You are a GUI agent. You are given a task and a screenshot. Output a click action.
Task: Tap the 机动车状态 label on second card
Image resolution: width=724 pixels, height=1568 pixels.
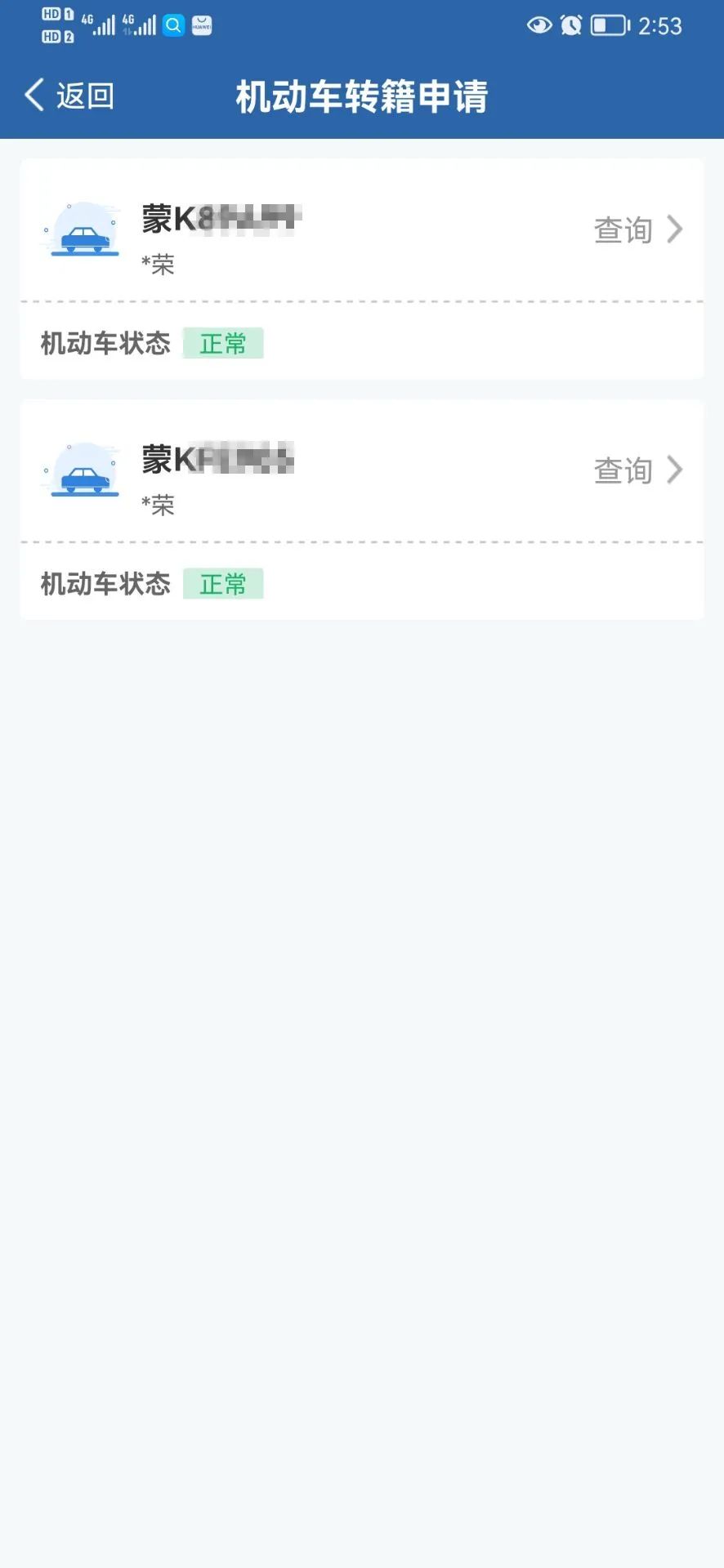[x=105, y=584]
